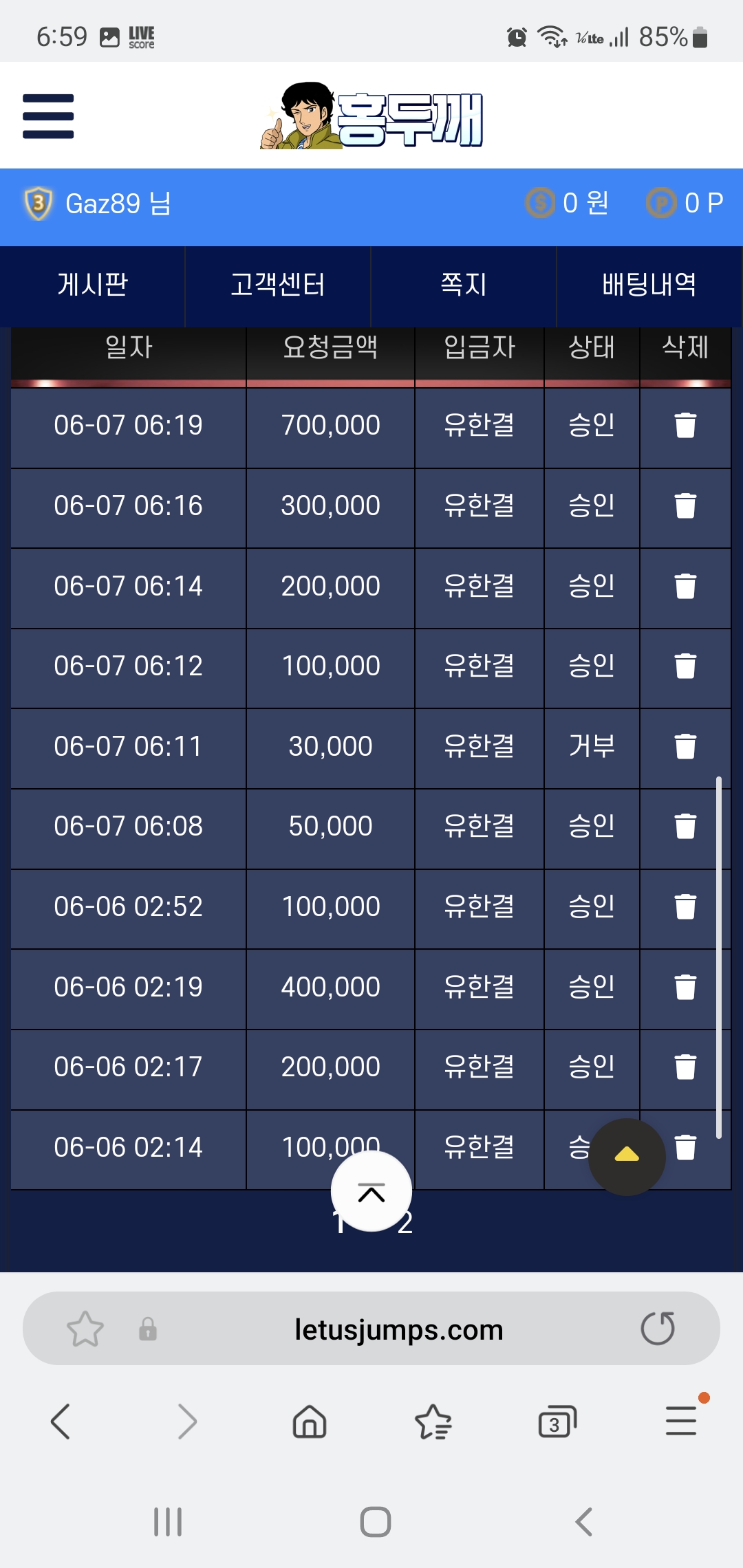Open the hamburger menu
Image resolution: width=743 pixels, height=1568 pixels.
(x=48, y=116)
